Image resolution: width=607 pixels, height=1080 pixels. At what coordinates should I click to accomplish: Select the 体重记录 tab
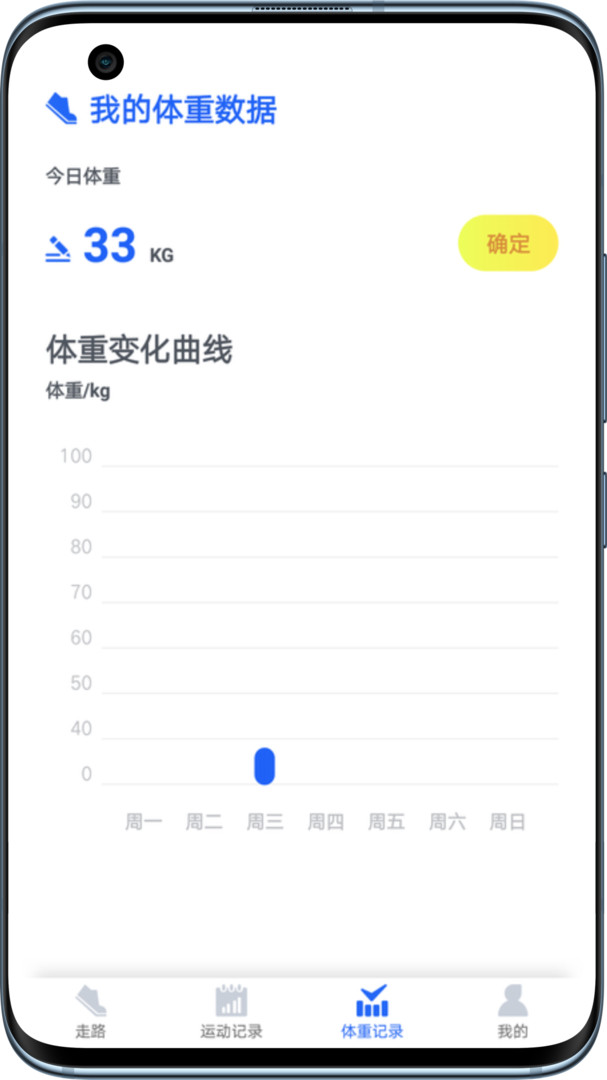point(372,1011)
